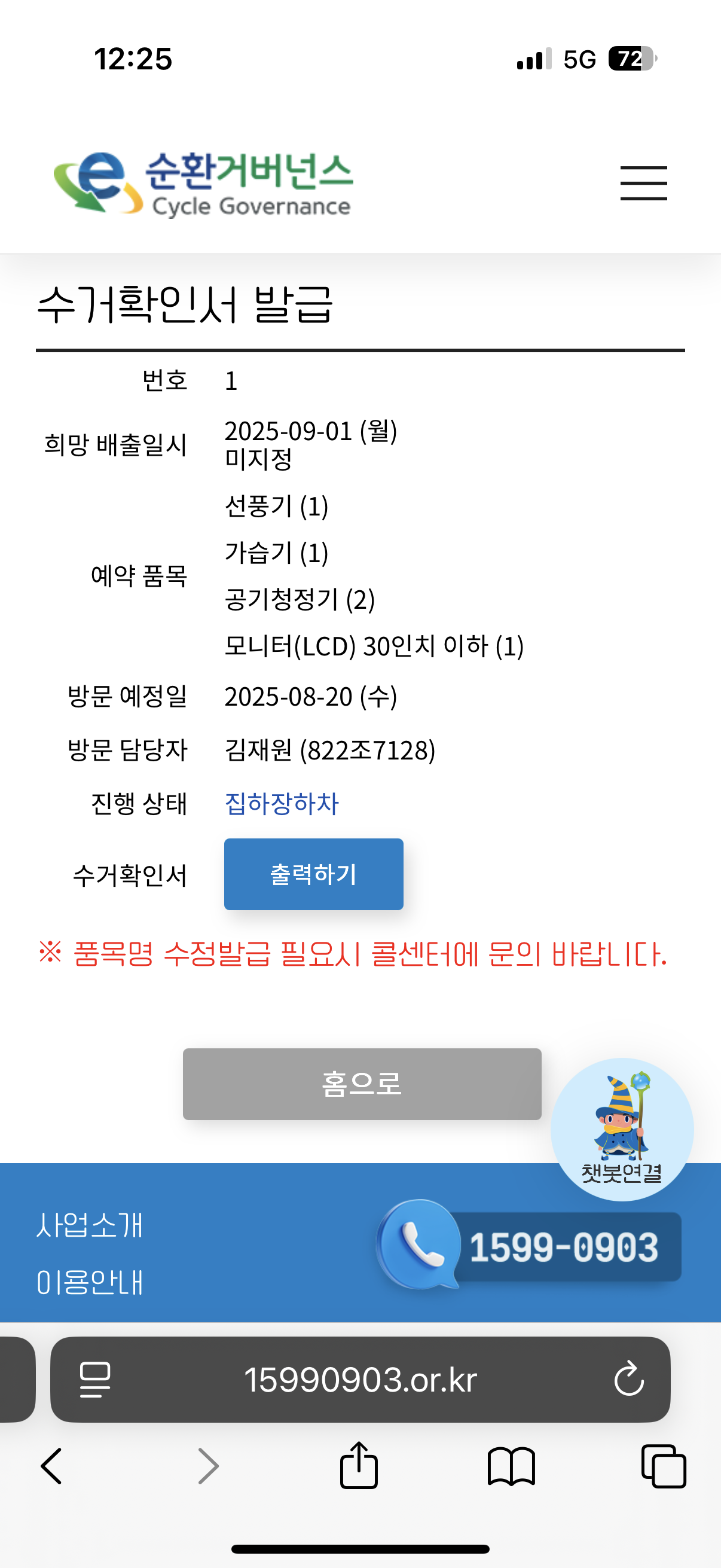
Task: Tap the 순환거버넌스 logo in the header
Action: [x=203, y=183]
